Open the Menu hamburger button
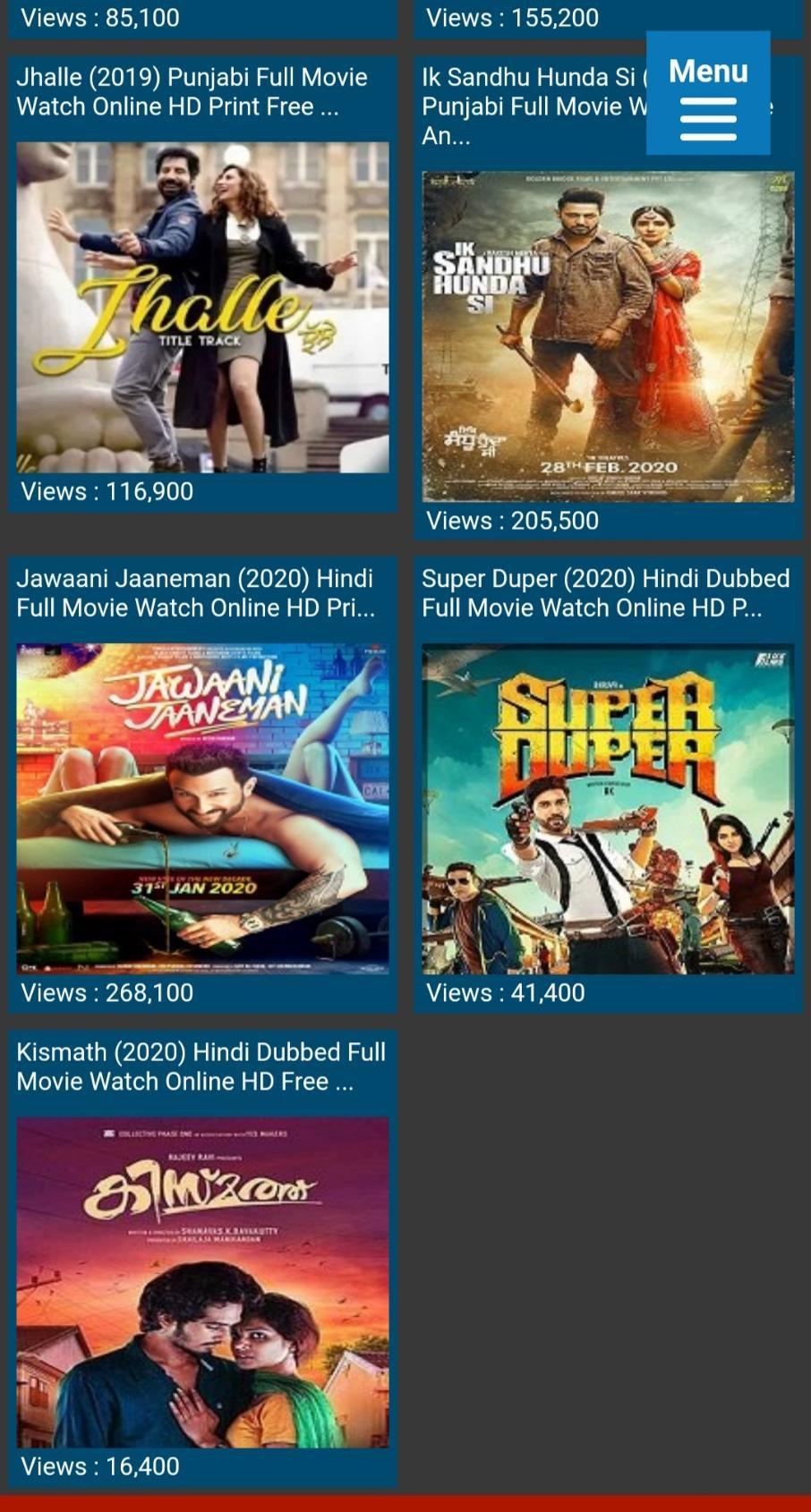 707,93
